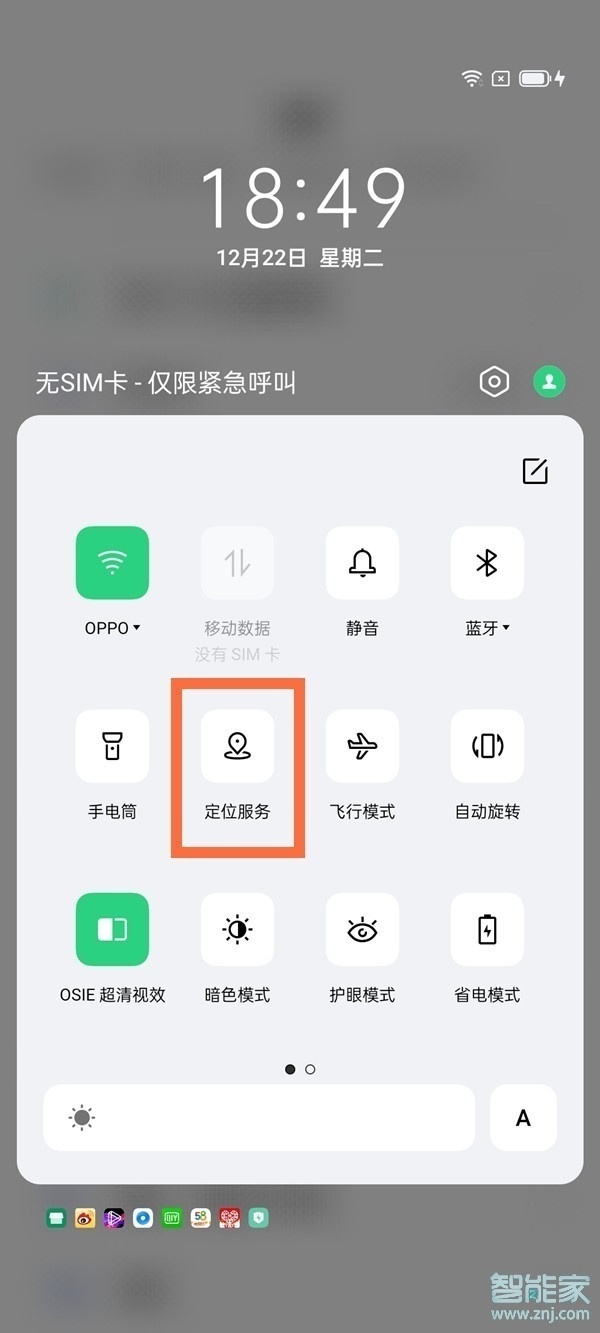This screenshot has width=600, height=1333.
Task: Edit the quick settings tiles
Action: pos(535,471)
